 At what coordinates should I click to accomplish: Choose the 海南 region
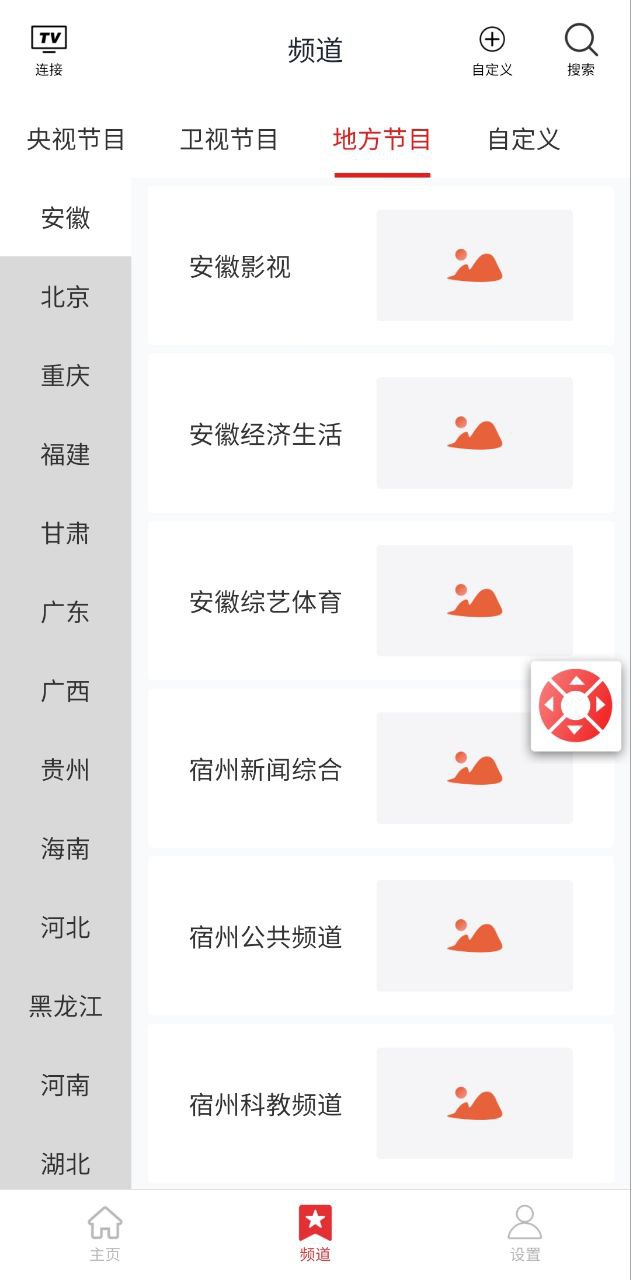(65, 849)
